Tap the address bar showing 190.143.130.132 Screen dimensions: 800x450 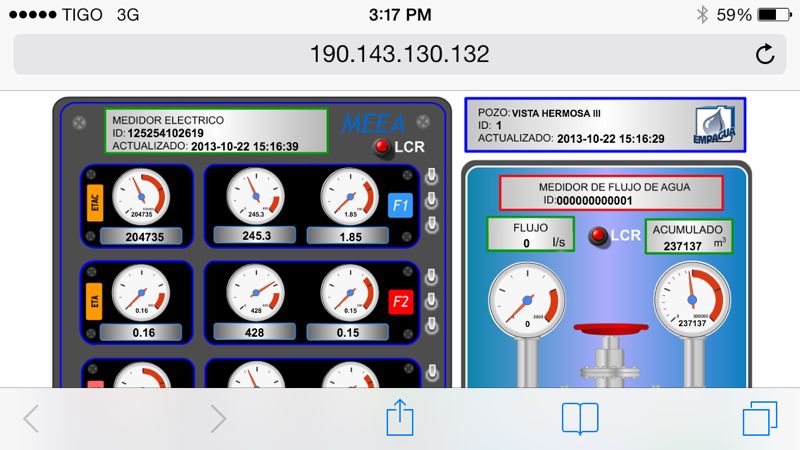point(398,54)
